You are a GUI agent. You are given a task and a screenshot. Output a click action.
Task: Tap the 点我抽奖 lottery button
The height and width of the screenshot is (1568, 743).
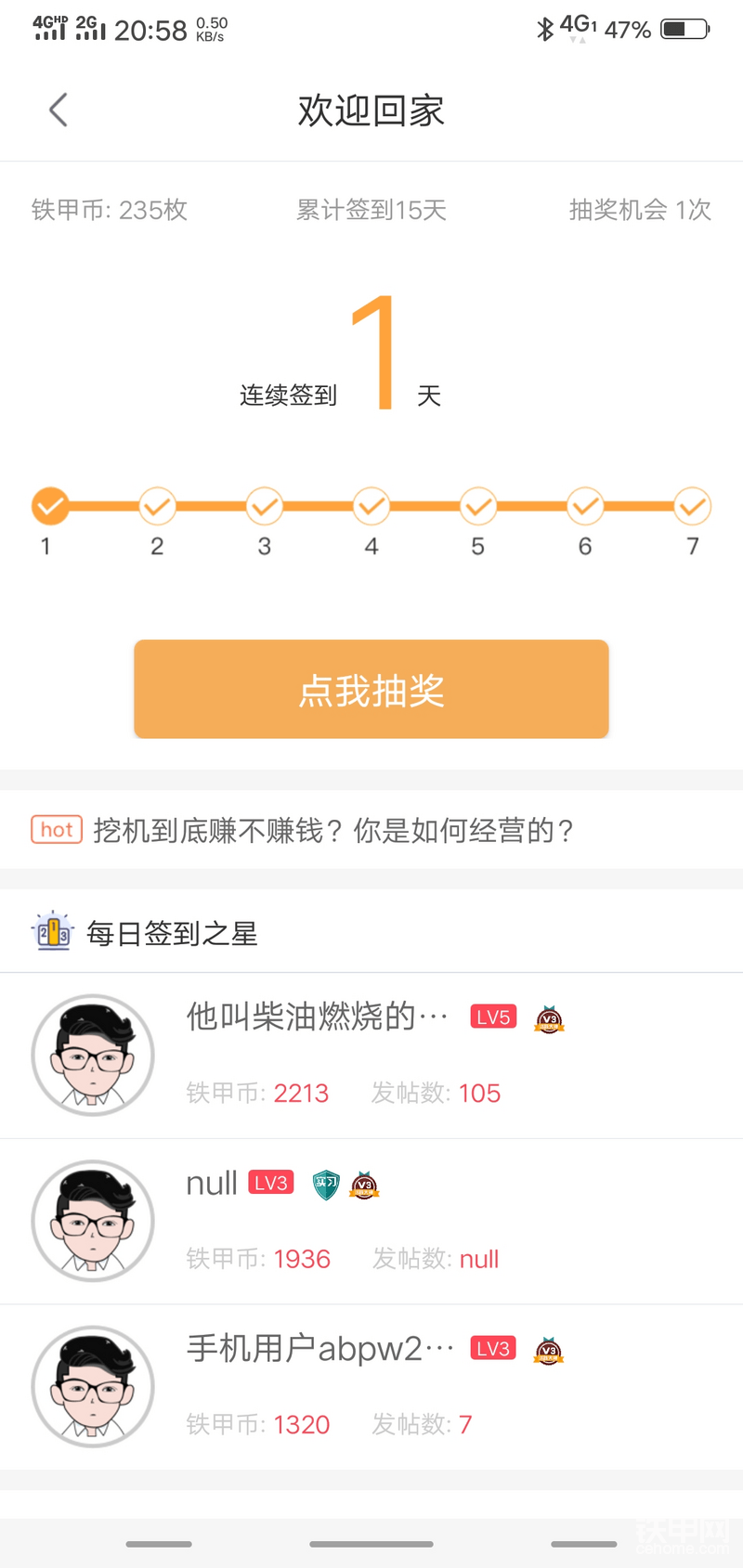(371, 689)
